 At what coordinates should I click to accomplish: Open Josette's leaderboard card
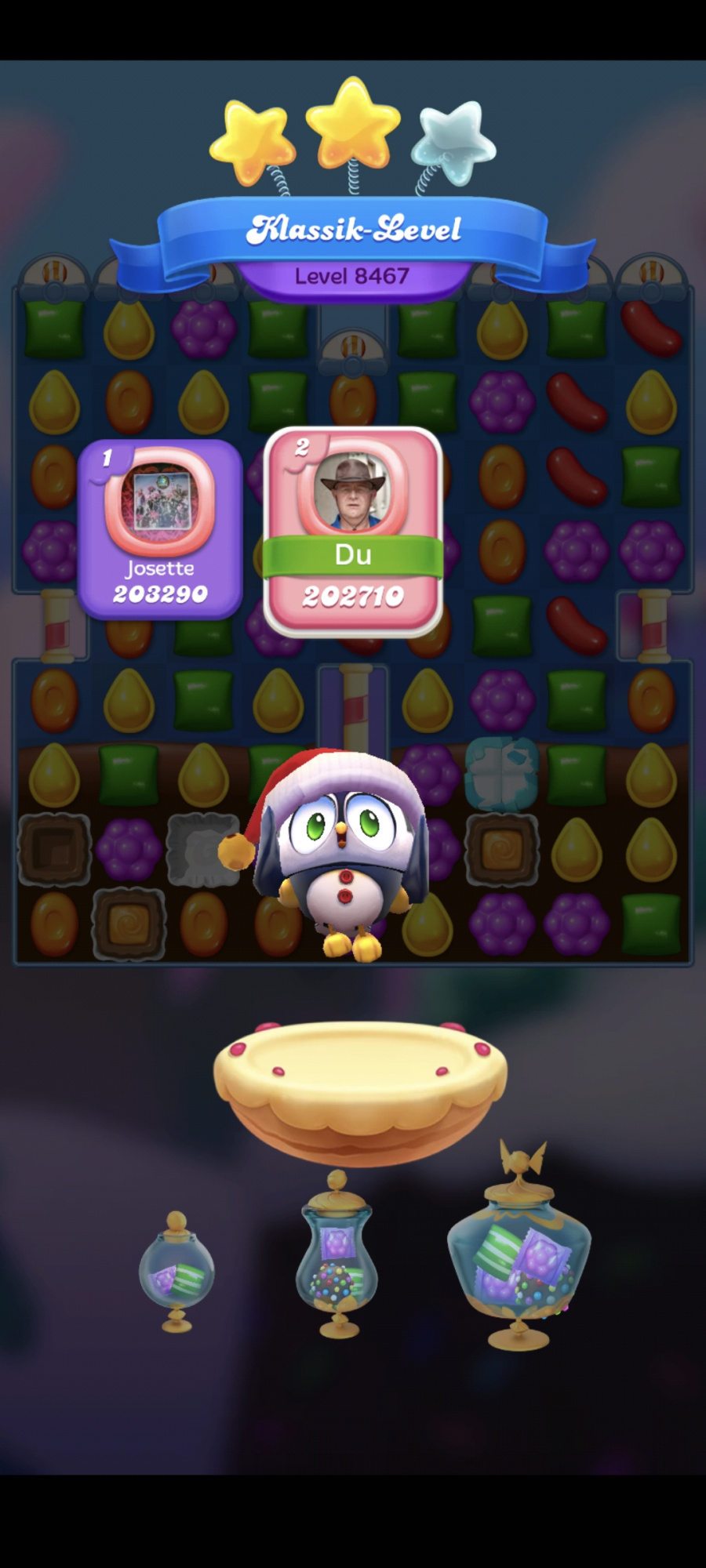[159, 530]
